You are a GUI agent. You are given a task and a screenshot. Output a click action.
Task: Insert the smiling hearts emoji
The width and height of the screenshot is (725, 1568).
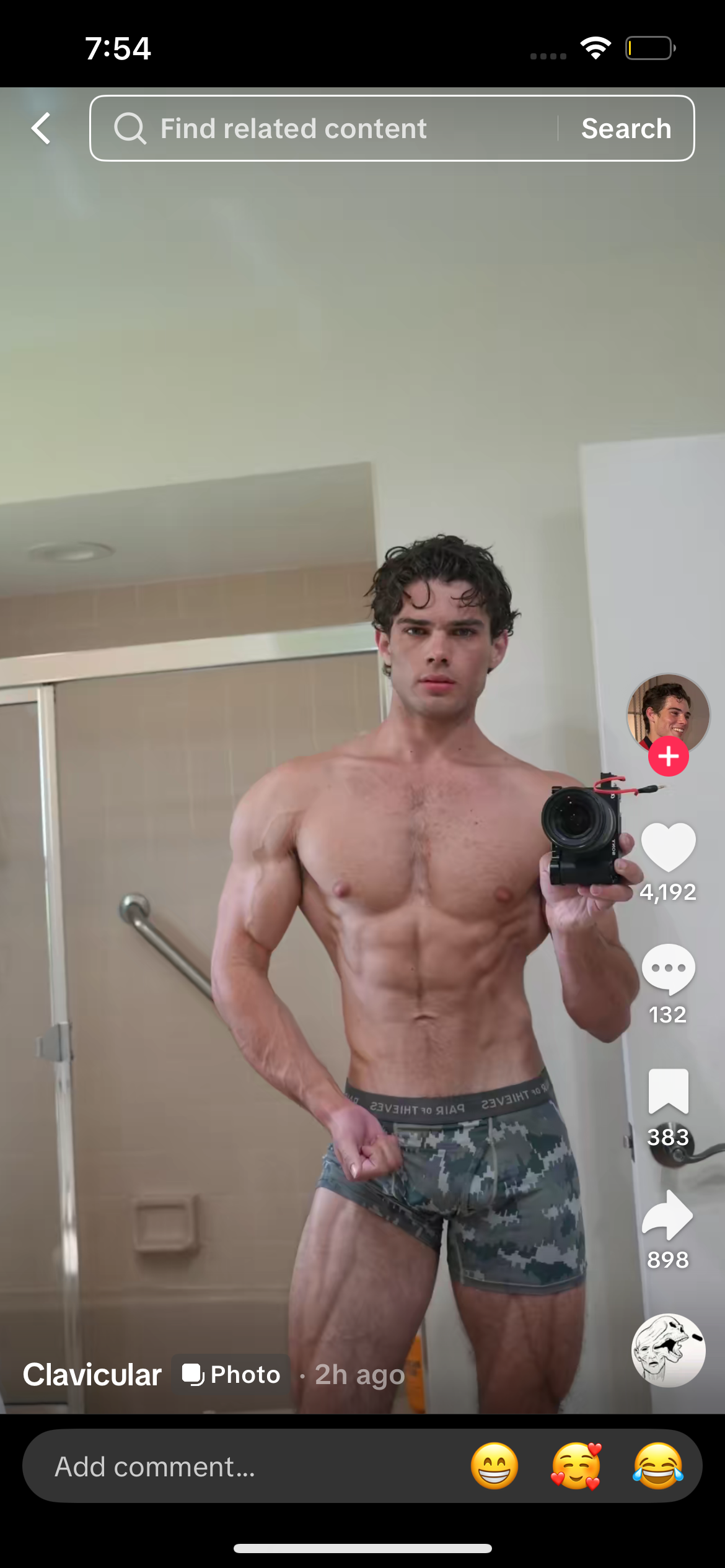coord(576,1466)
